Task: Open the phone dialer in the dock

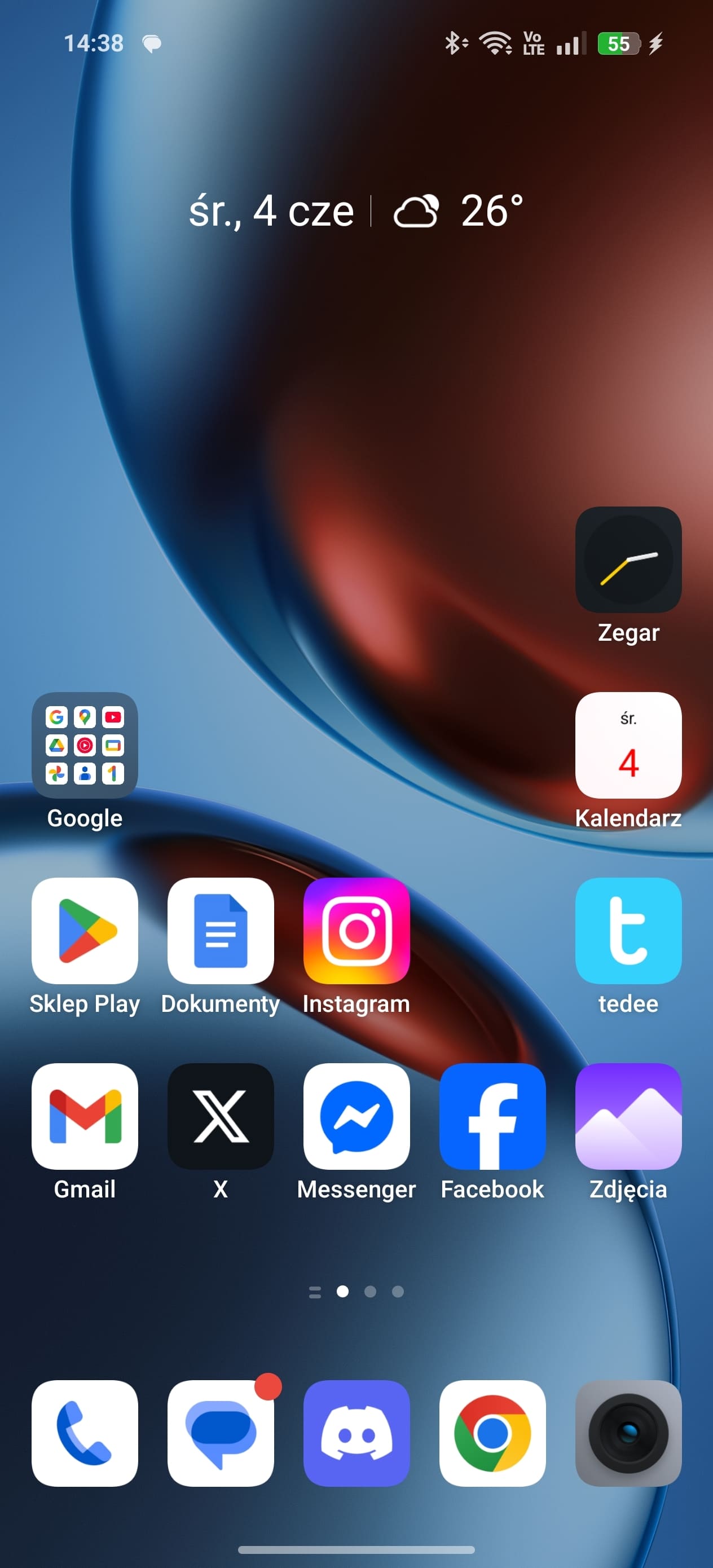Action: 85,1433
